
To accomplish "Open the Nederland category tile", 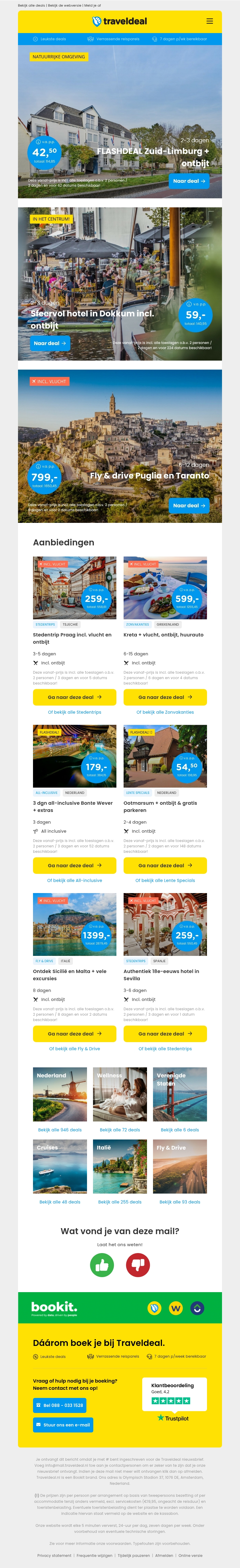I will coord(59,1094).
